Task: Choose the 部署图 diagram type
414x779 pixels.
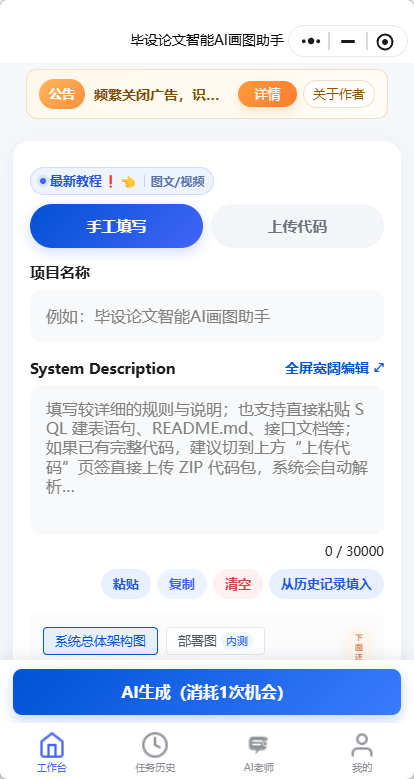Action: pos(215,641)
